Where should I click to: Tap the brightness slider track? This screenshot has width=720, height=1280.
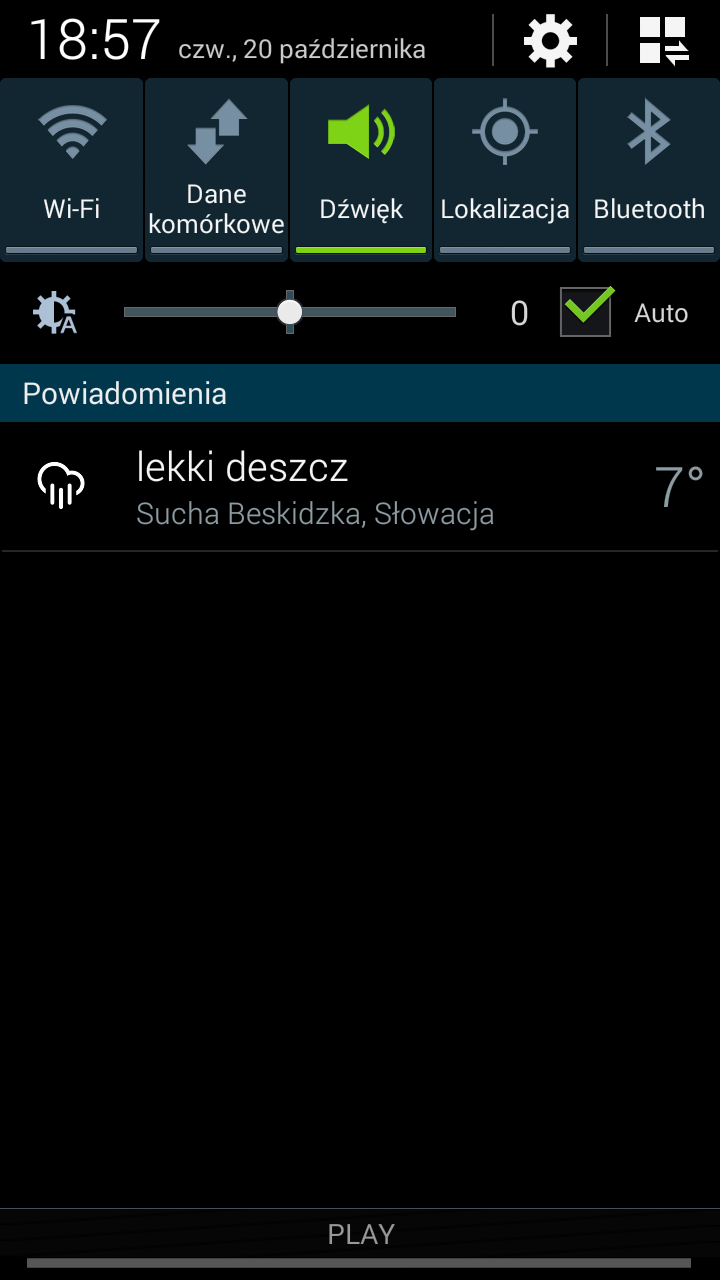[x=290, y=312]
